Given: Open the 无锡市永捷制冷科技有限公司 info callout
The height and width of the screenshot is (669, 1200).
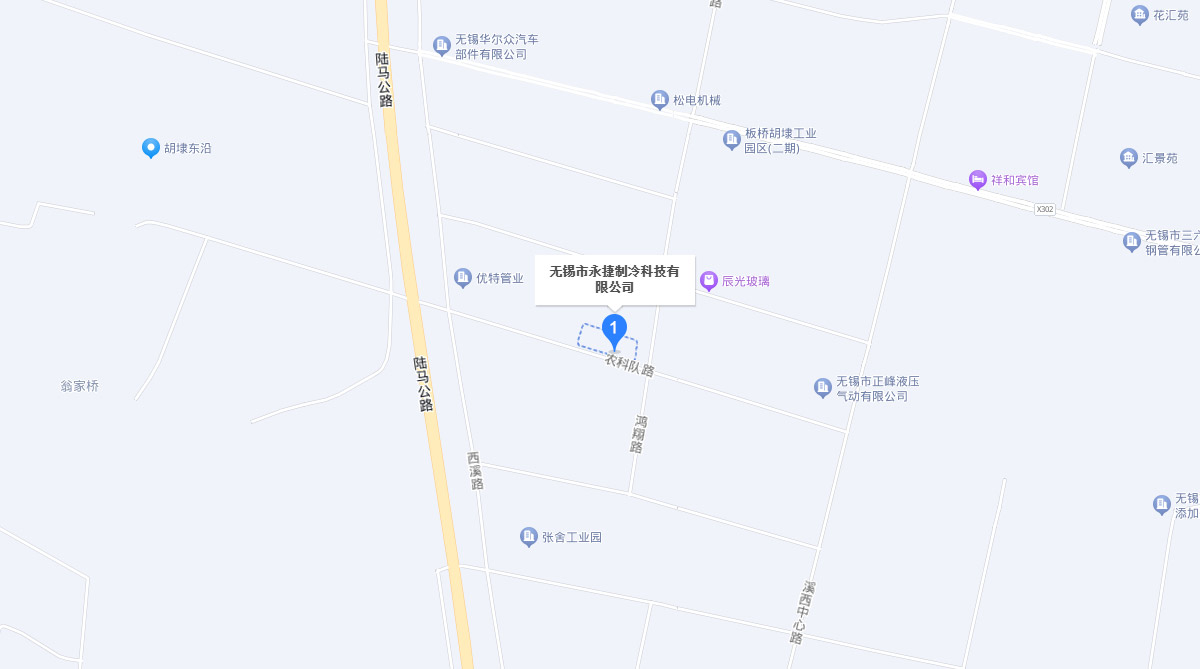Looking at the screenshot, I should [x=614, y=279].
